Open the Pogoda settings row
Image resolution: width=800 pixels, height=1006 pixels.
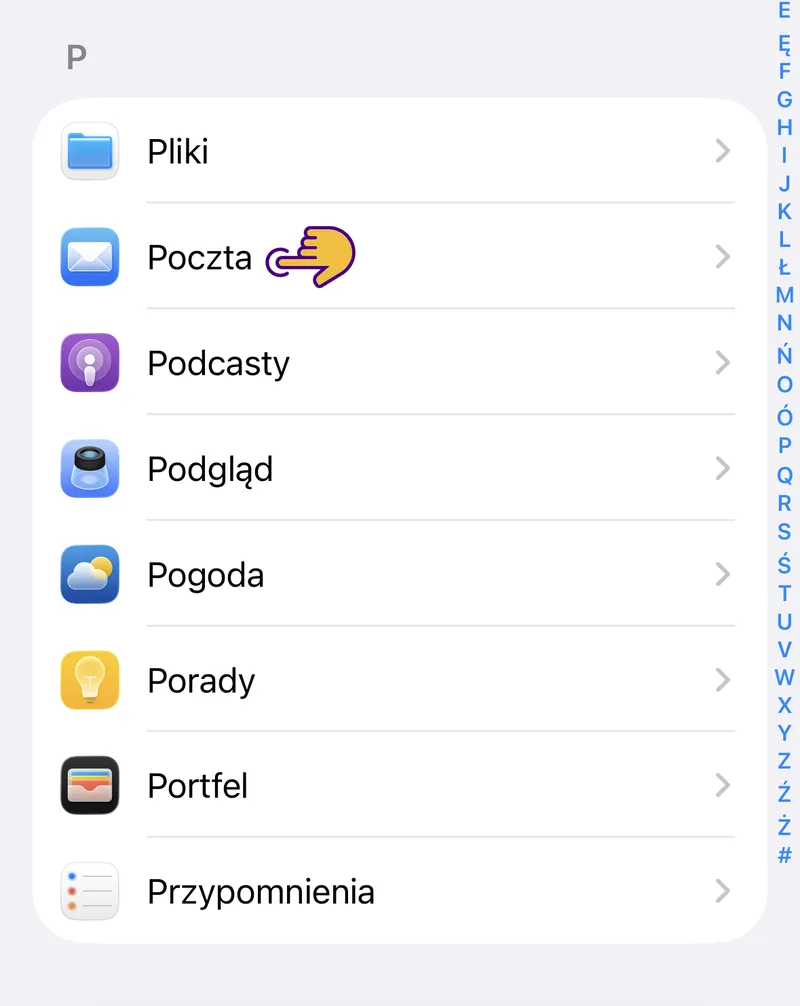pyautogui.click(x=400, y=574)
